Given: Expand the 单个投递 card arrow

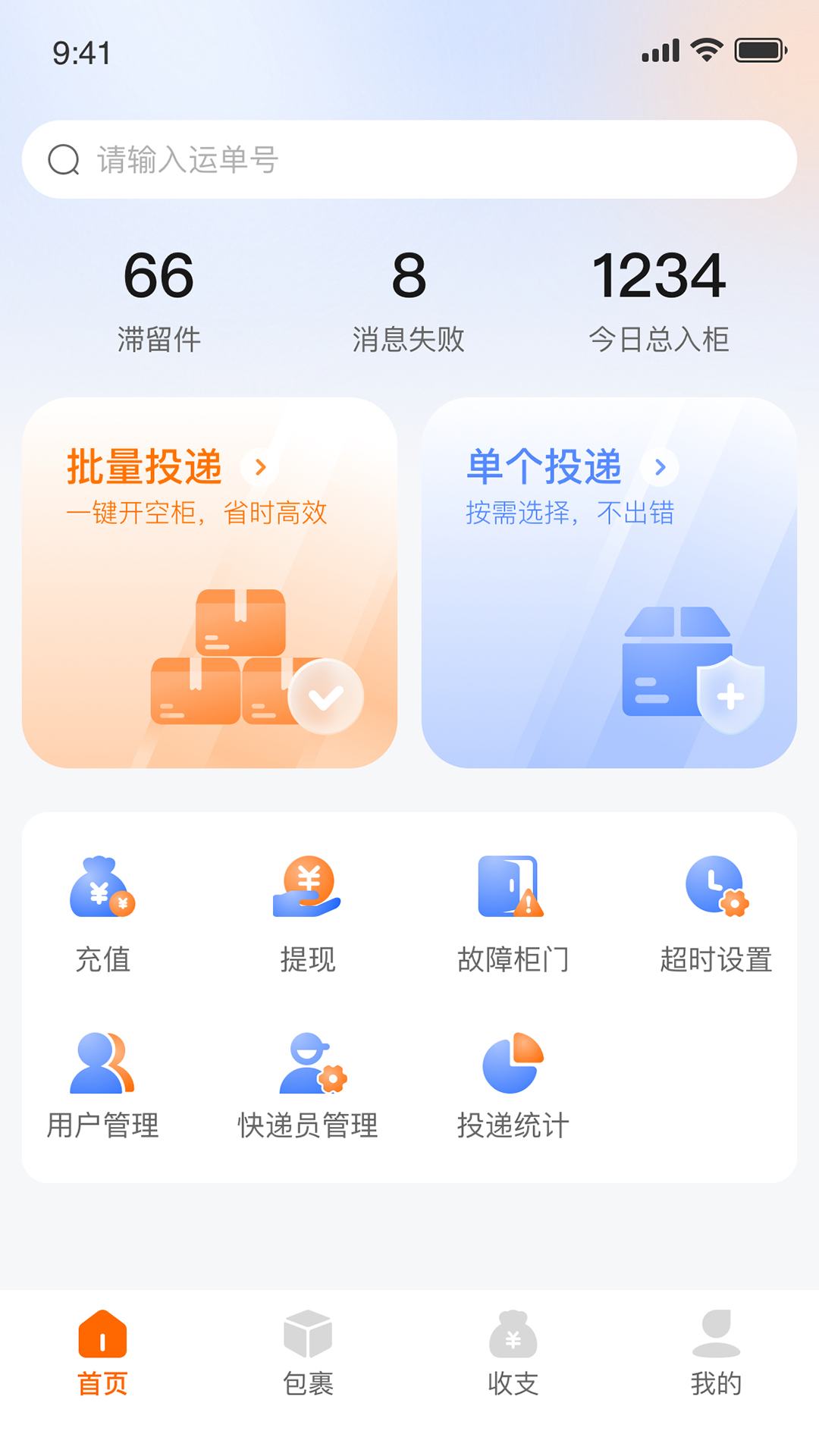Looking at the screenshot, I should (x=660, y=469).
